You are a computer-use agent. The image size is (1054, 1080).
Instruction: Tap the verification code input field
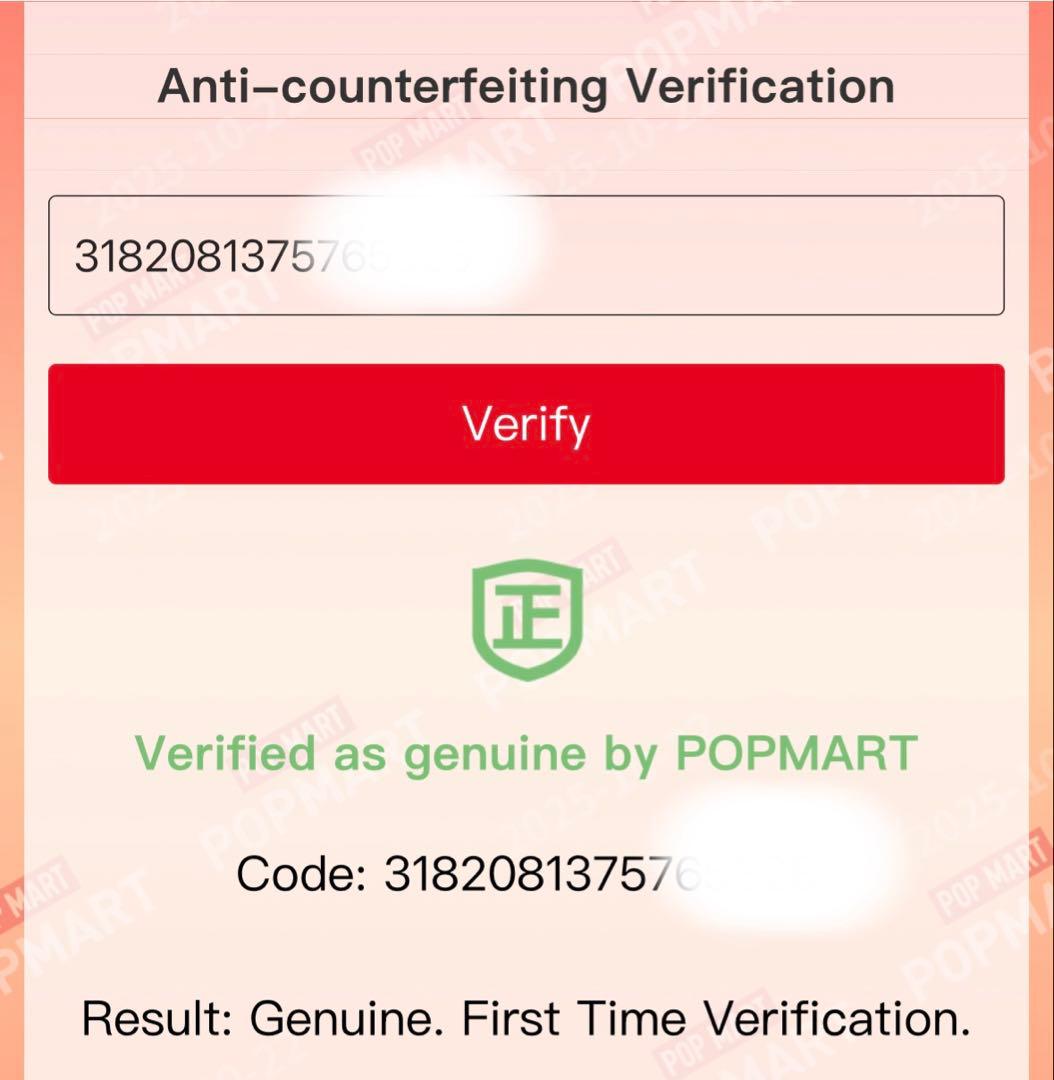point(526,256)
